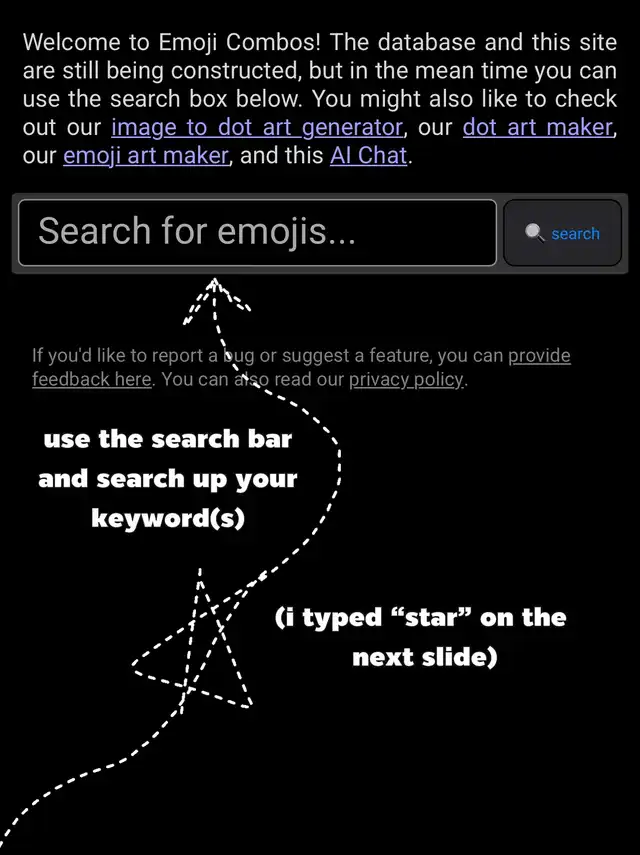This screenshot has width=640, height=855.
Task: Open the image to dot art generator link
Action: (257, 128)
